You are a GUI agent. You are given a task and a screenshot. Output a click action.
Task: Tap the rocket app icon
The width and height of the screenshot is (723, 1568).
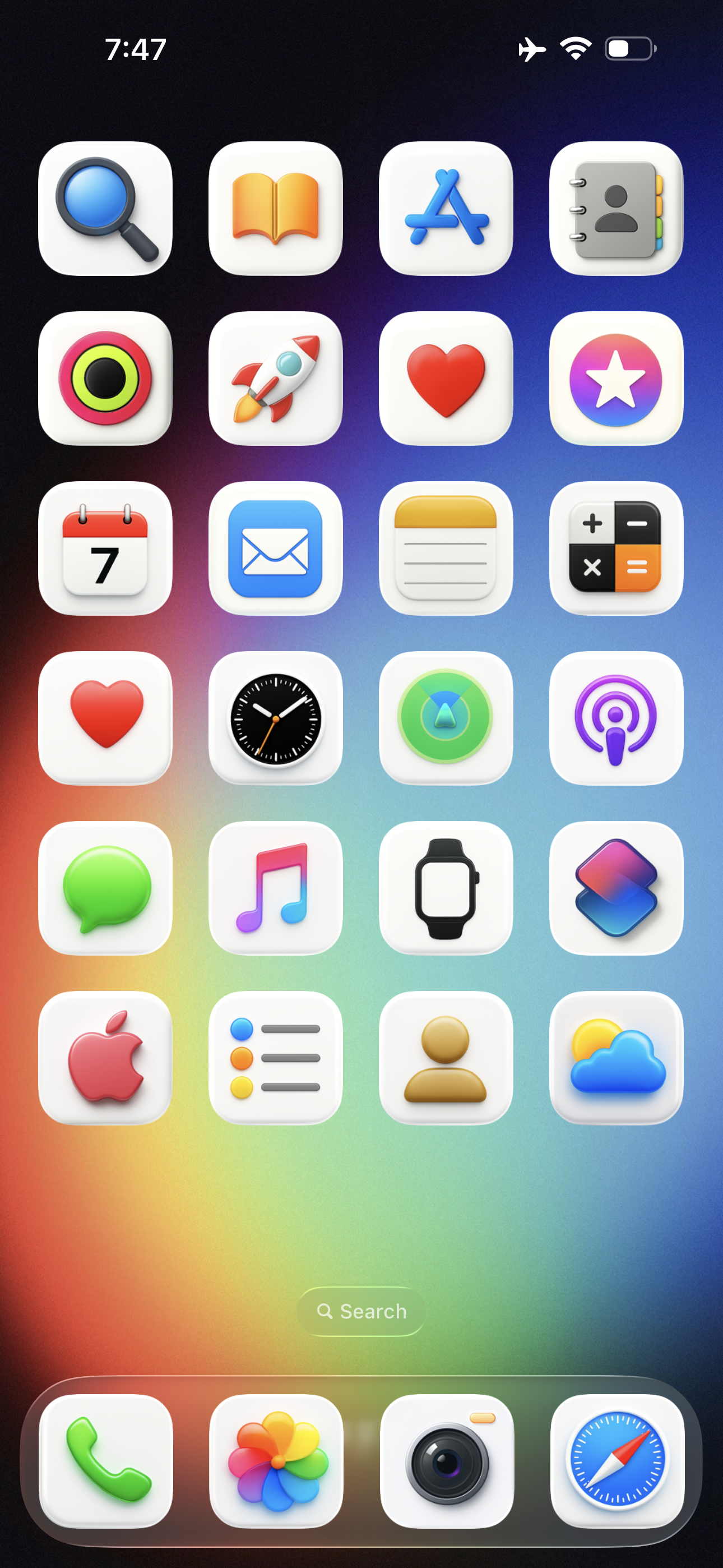276,379
